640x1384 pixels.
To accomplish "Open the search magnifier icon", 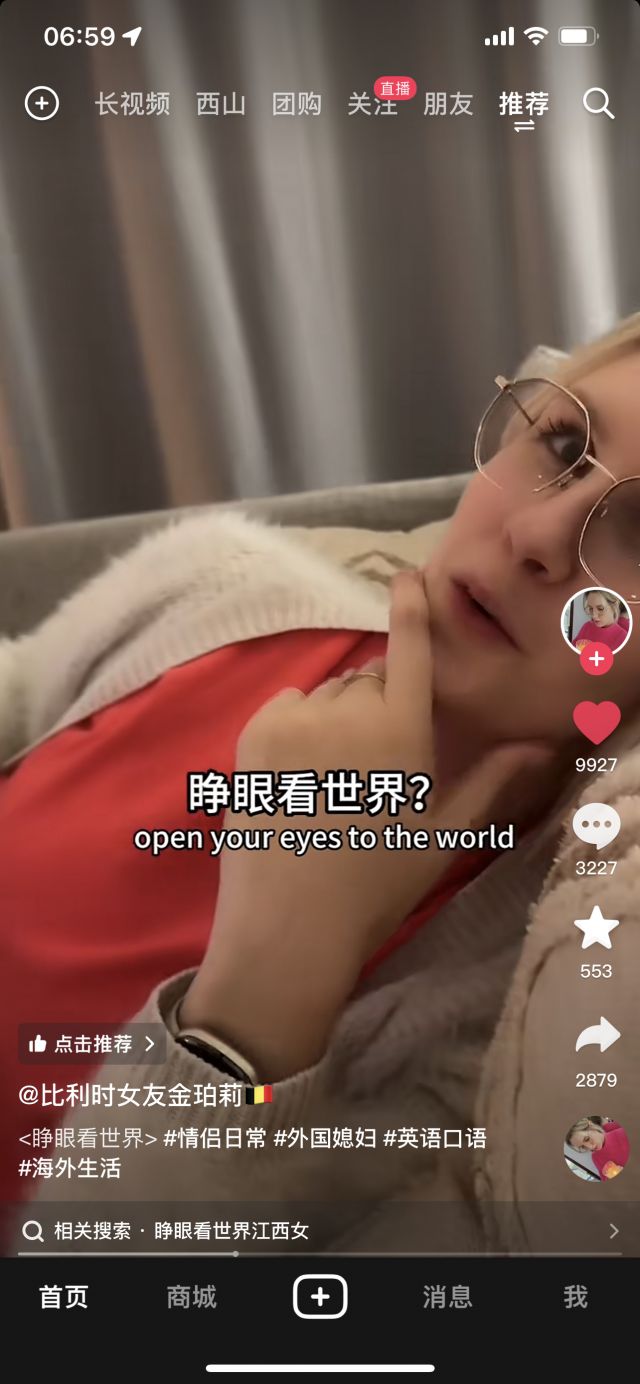I will 598,103.
